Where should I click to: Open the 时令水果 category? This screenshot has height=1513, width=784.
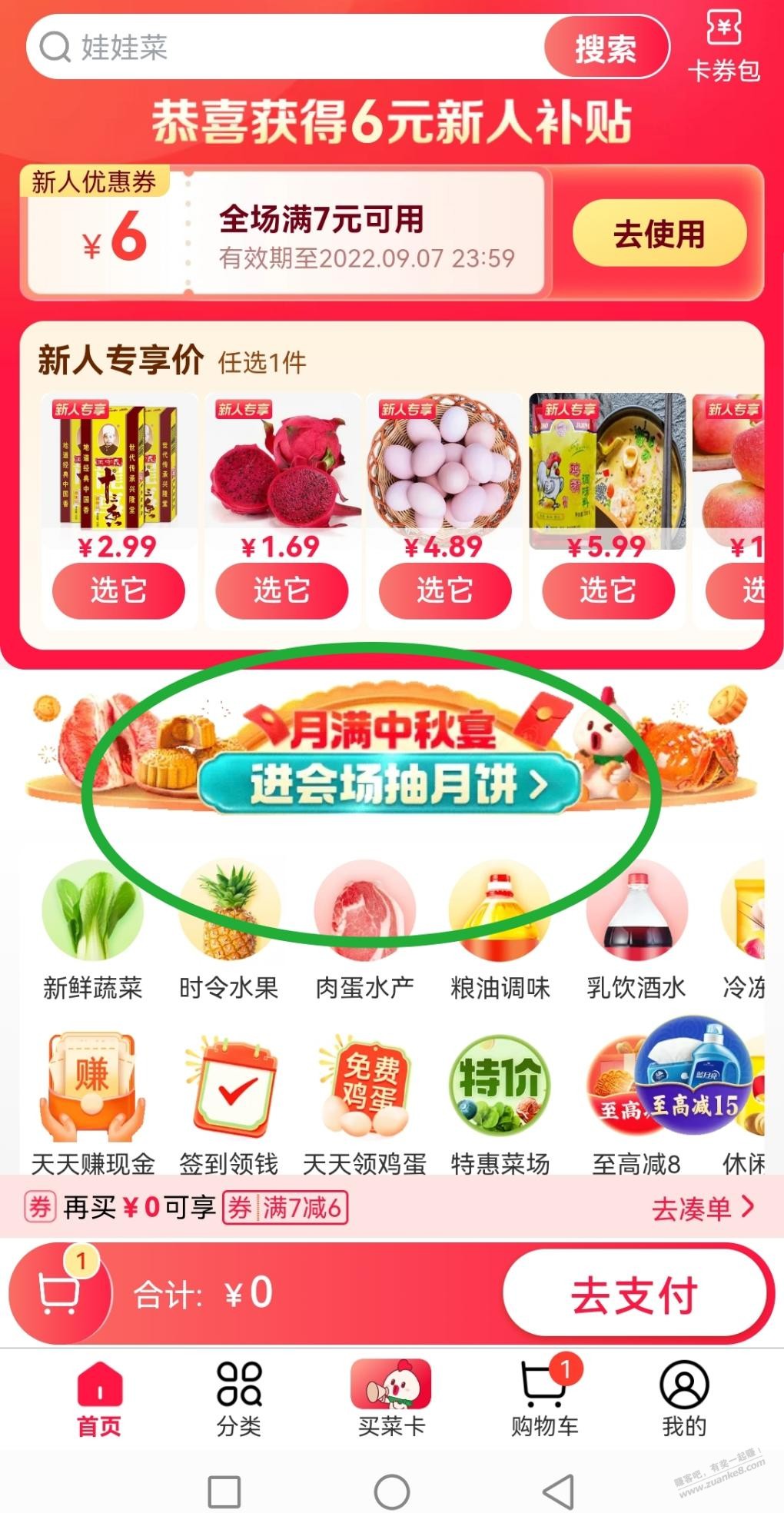(229, 930)
